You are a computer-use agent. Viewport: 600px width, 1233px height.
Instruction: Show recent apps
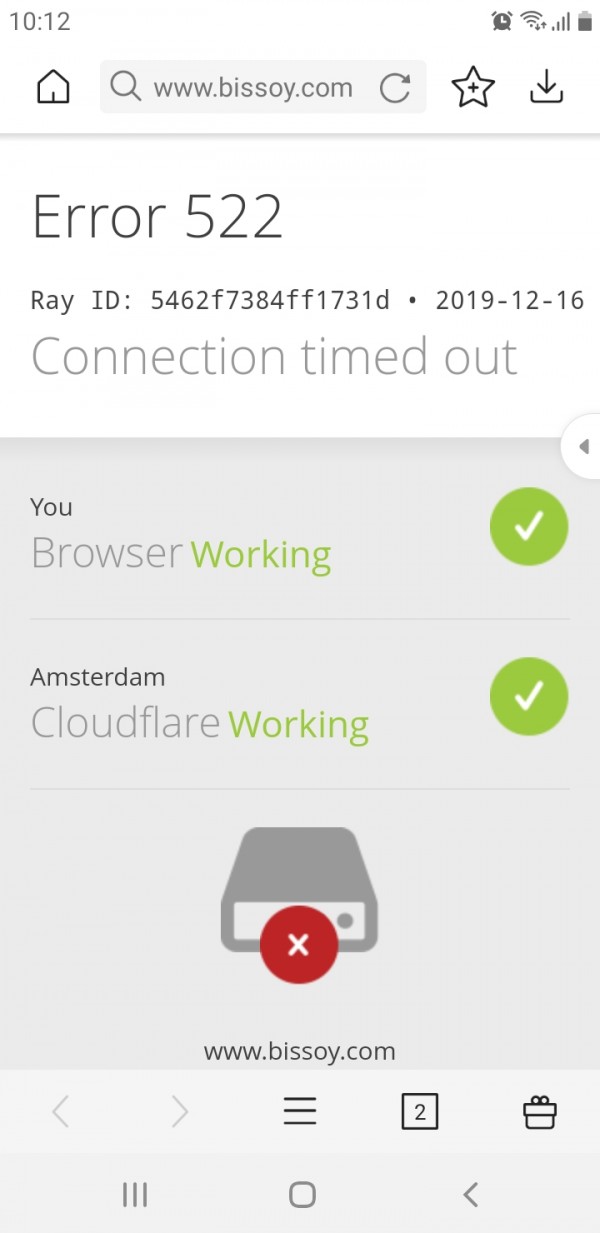pos(135,1193)
